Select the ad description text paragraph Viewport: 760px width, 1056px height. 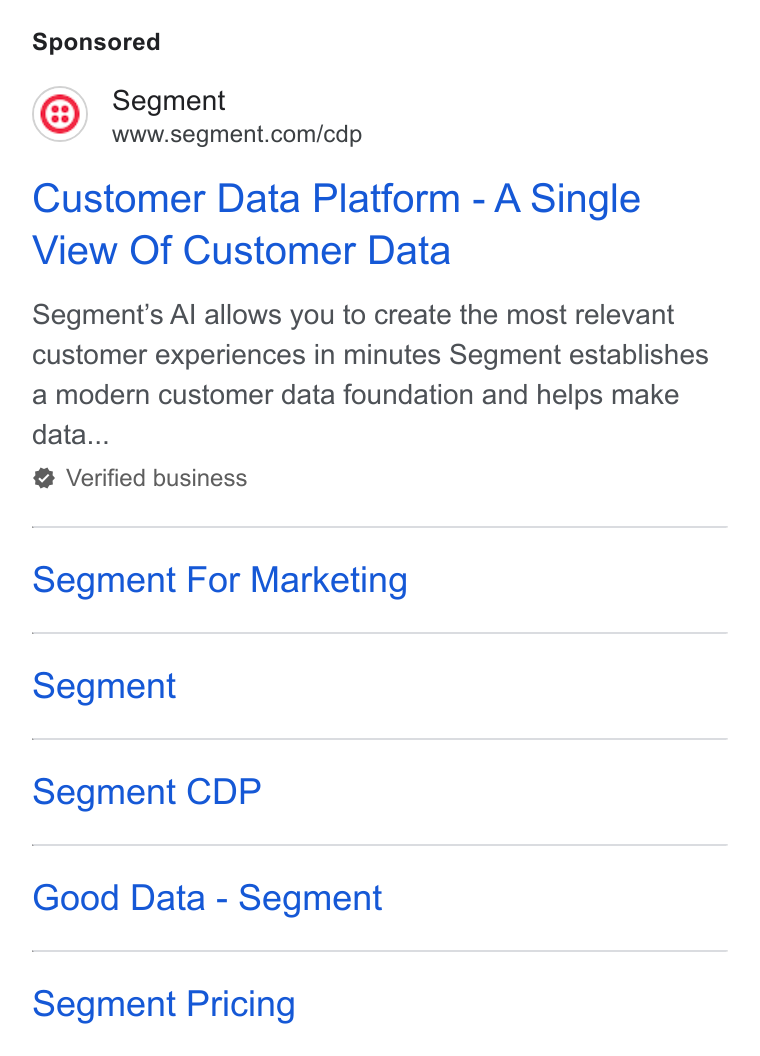[370, 374]
